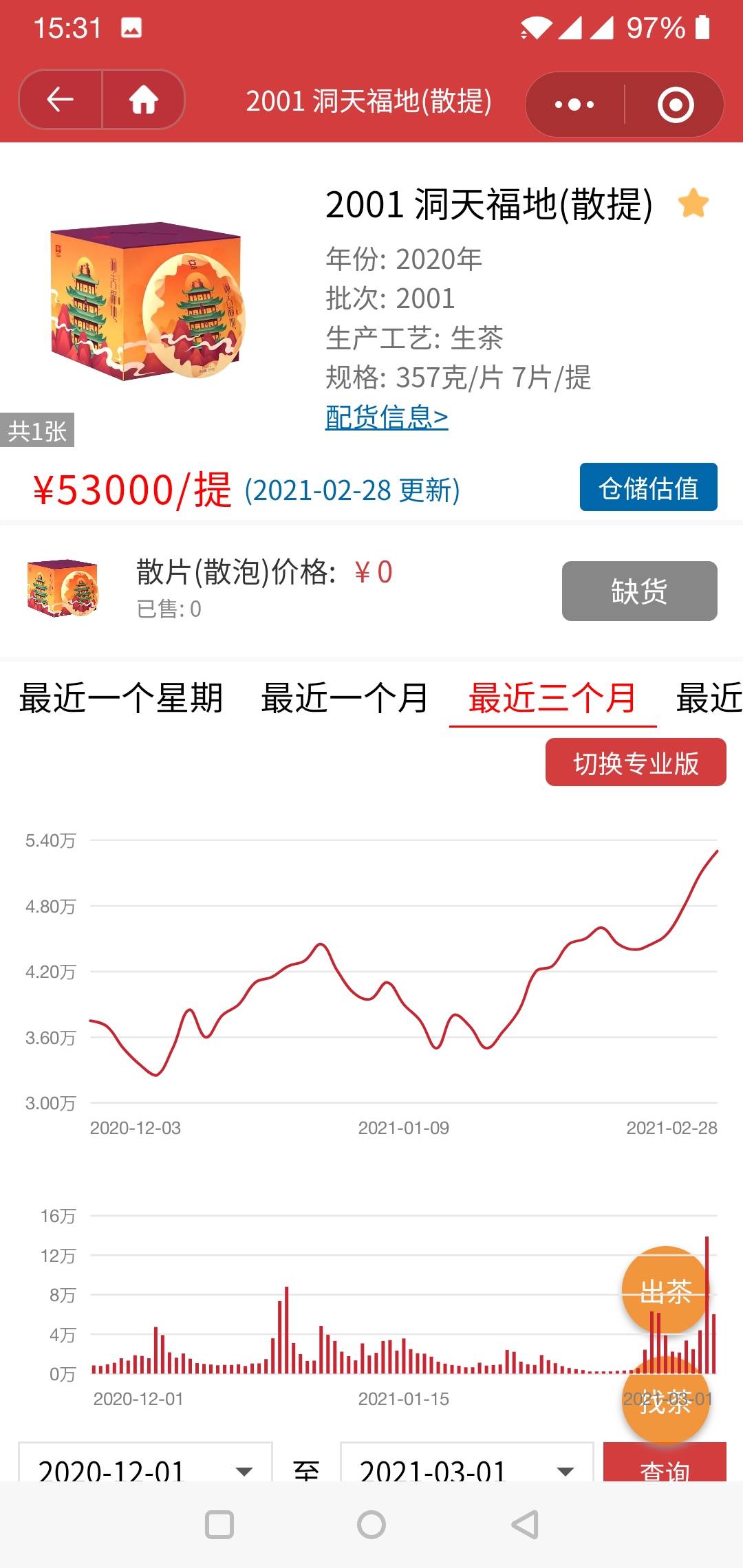Tap 切换专业版 button
The width and height of the screenshot is (743, 1568).
pos(636,762)
